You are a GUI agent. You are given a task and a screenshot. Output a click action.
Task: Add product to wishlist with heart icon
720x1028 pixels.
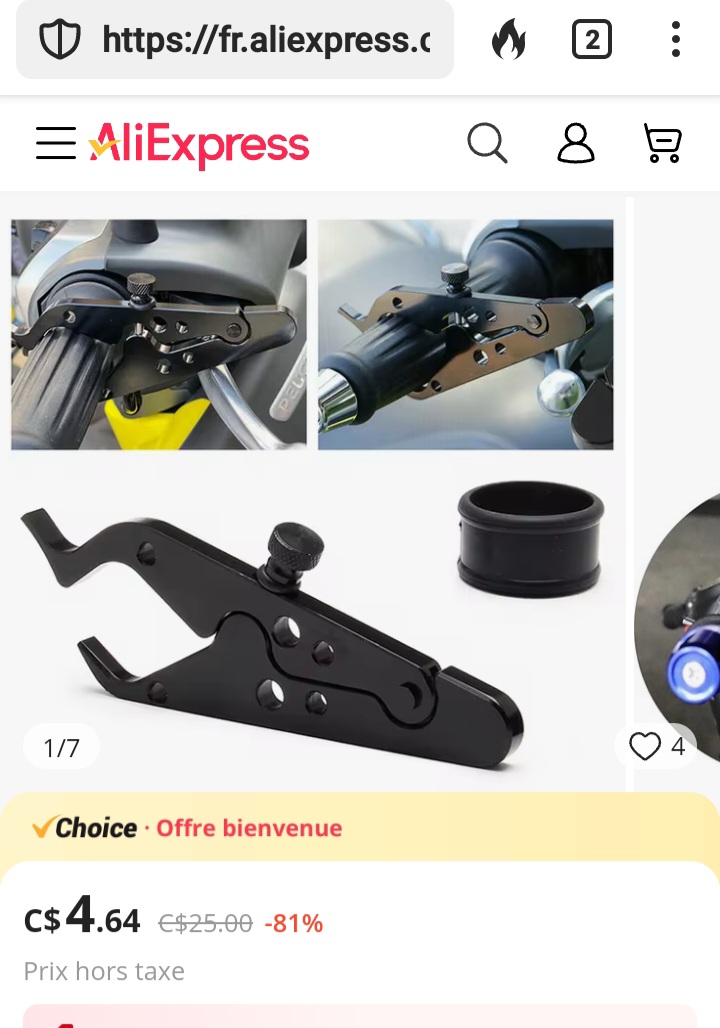click(x=646, y=747)
